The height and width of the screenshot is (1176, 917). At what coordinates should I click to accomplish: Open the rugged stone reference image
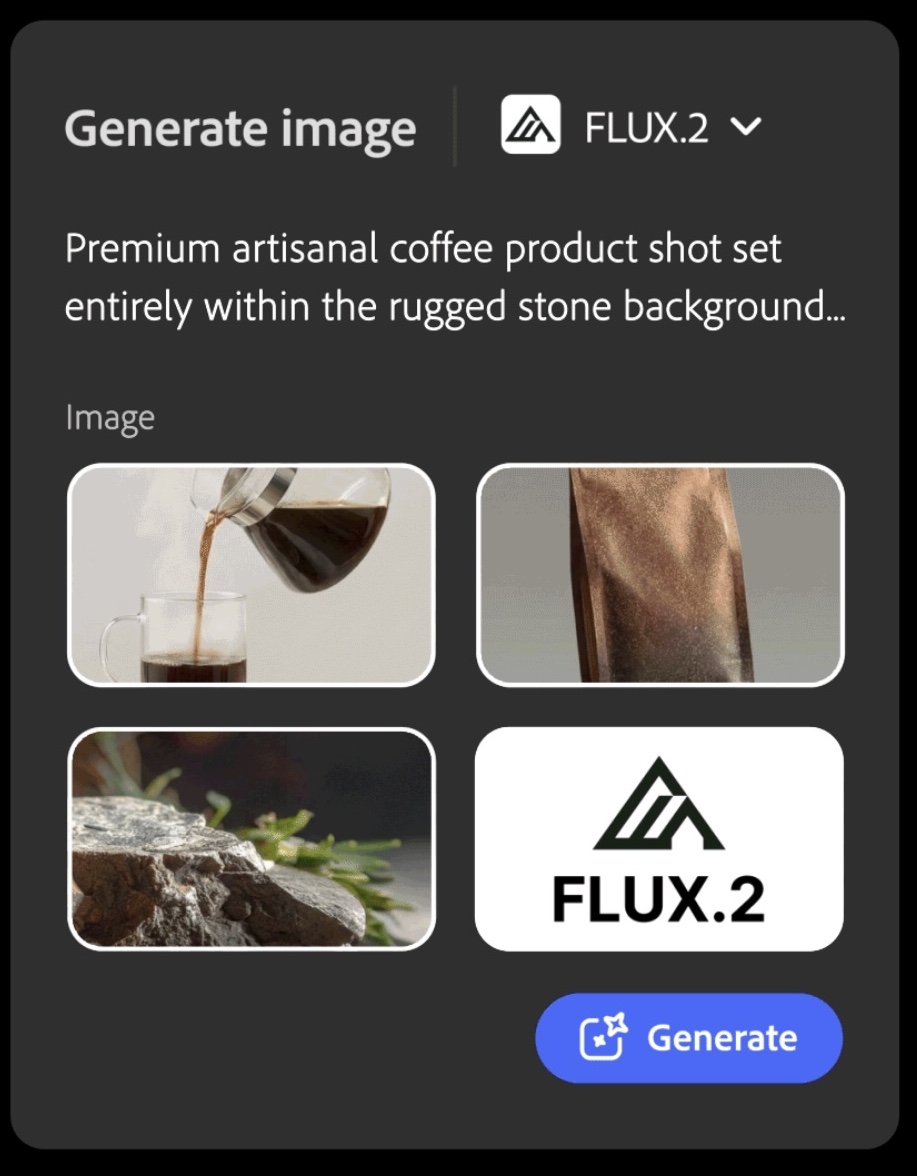(x=251, y=838)
